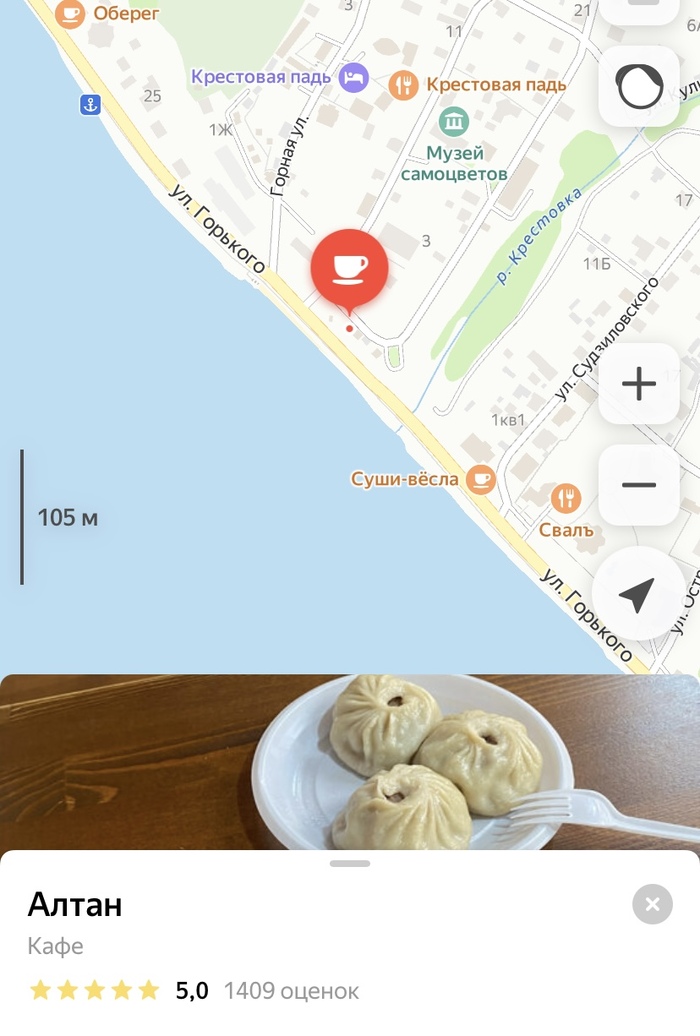
Task: Expand the Алтан card using handle
Action: point(349,863)
